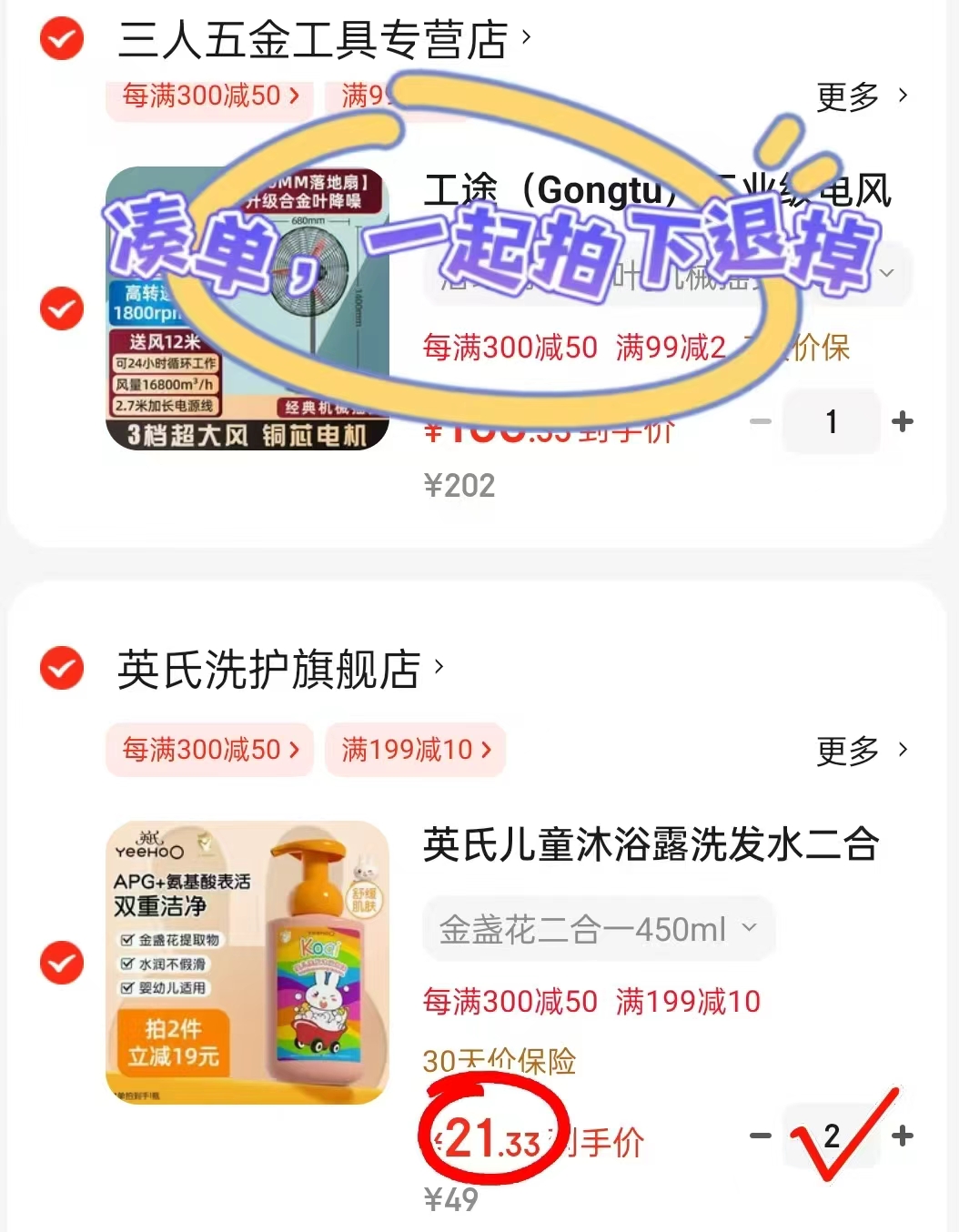Tap the 满199减10 promotion tag
959x1232 pixels.
tap(415, 750)
